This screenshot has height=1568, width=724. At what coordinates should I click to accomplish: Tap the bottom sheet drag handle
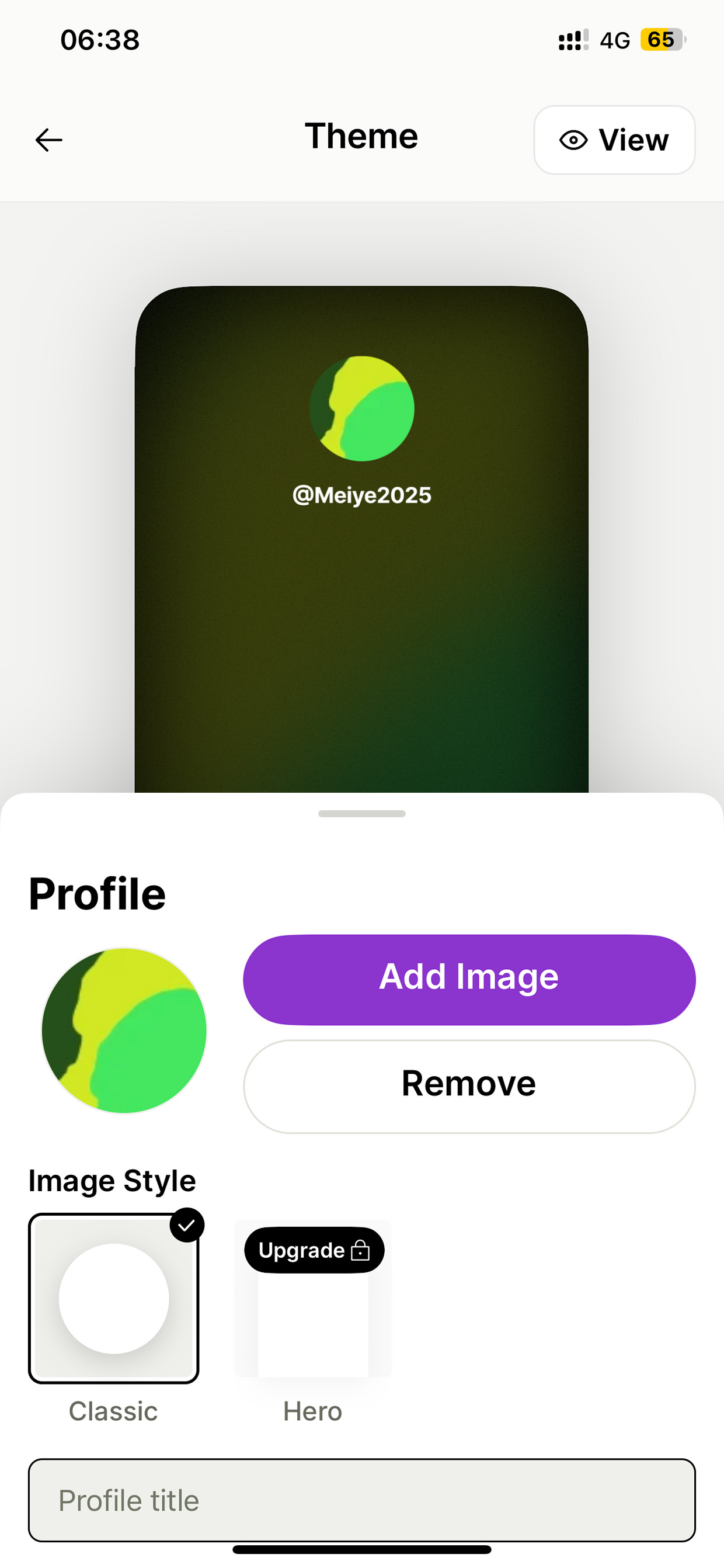[362, 814]
